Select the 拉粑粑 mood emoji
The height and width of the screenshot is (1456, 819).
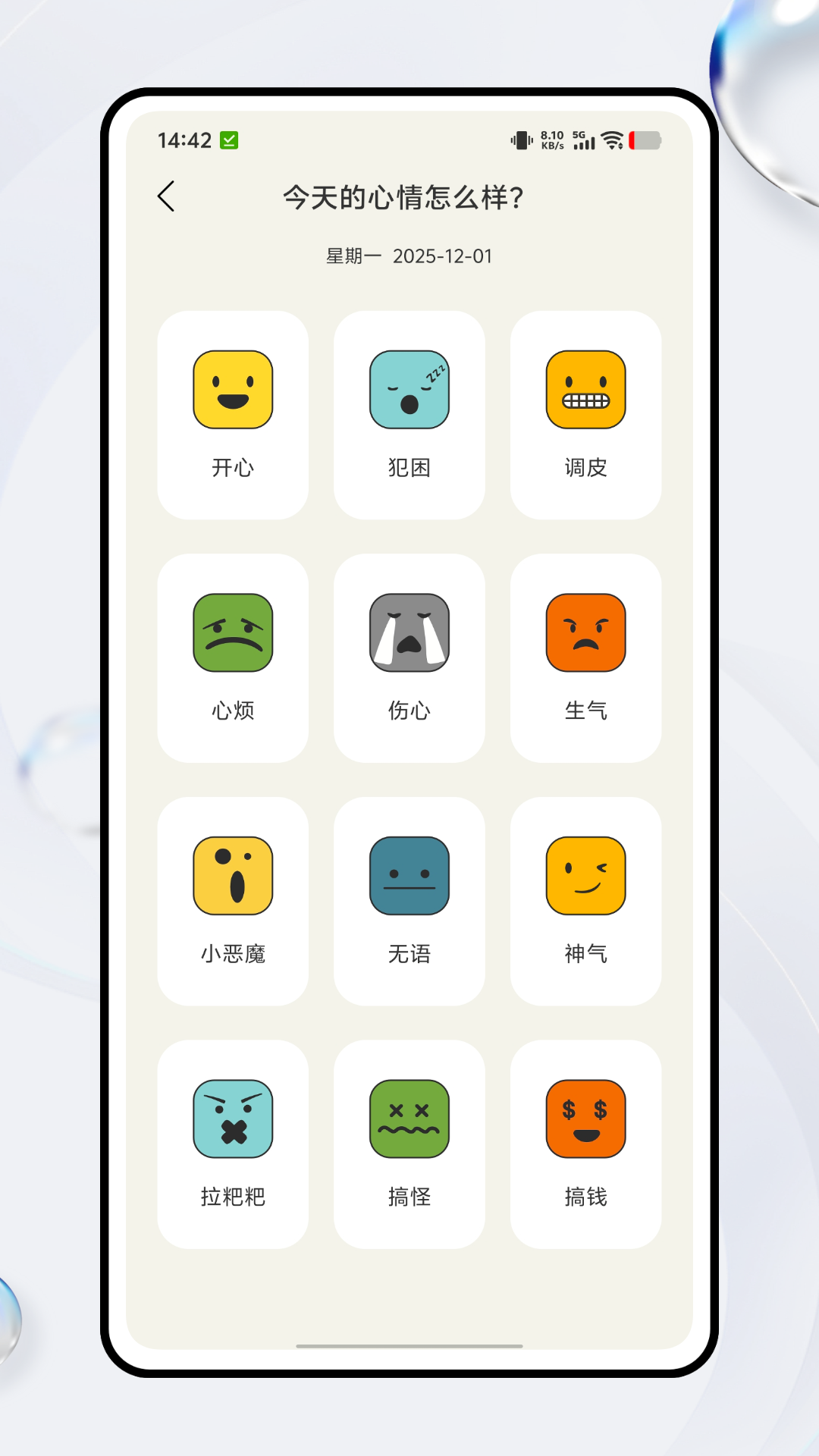(x=232, y=1119)
